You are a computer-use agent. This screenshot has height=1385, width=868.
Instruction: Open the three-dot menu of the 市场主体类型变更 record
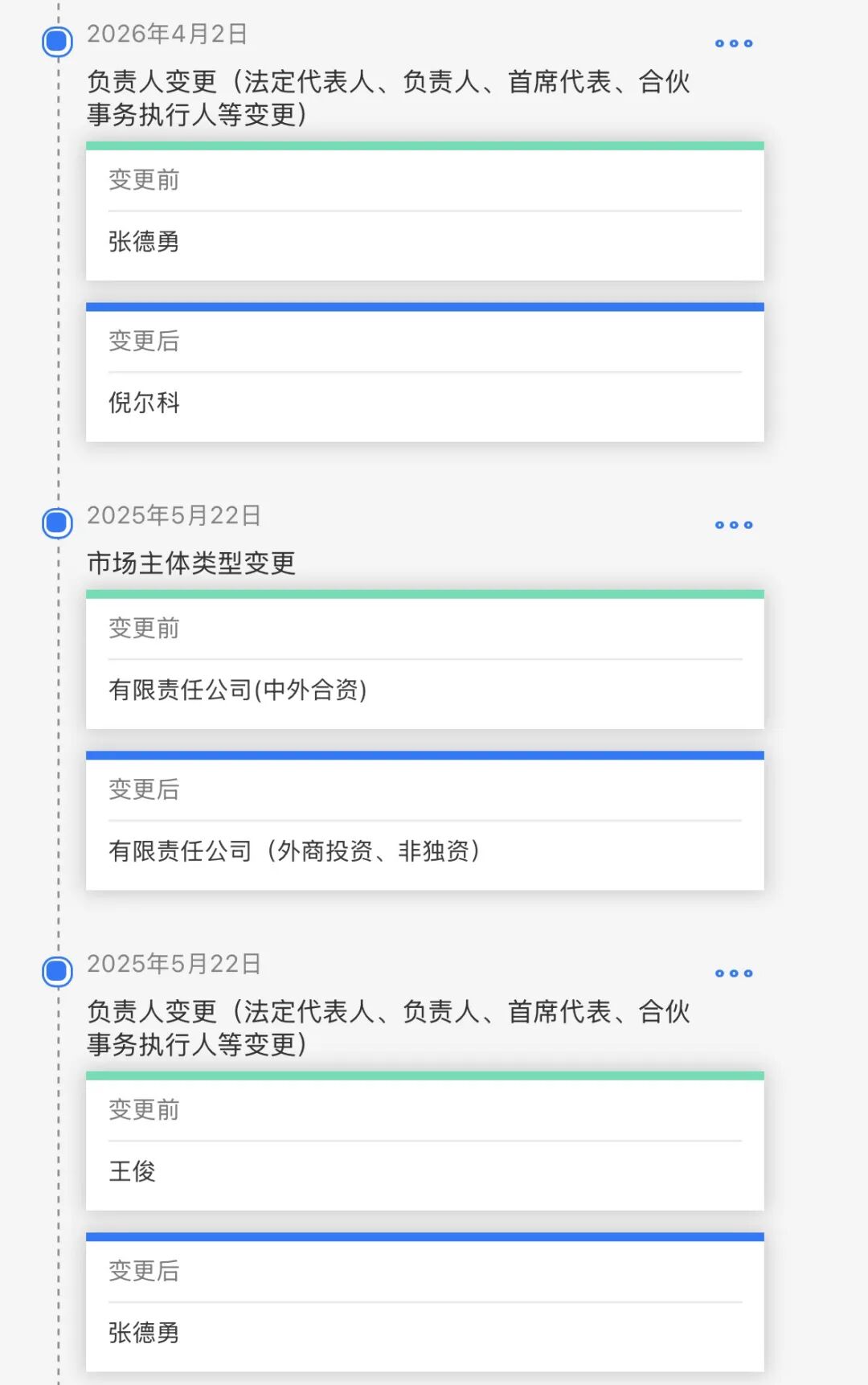coord(734,525)
